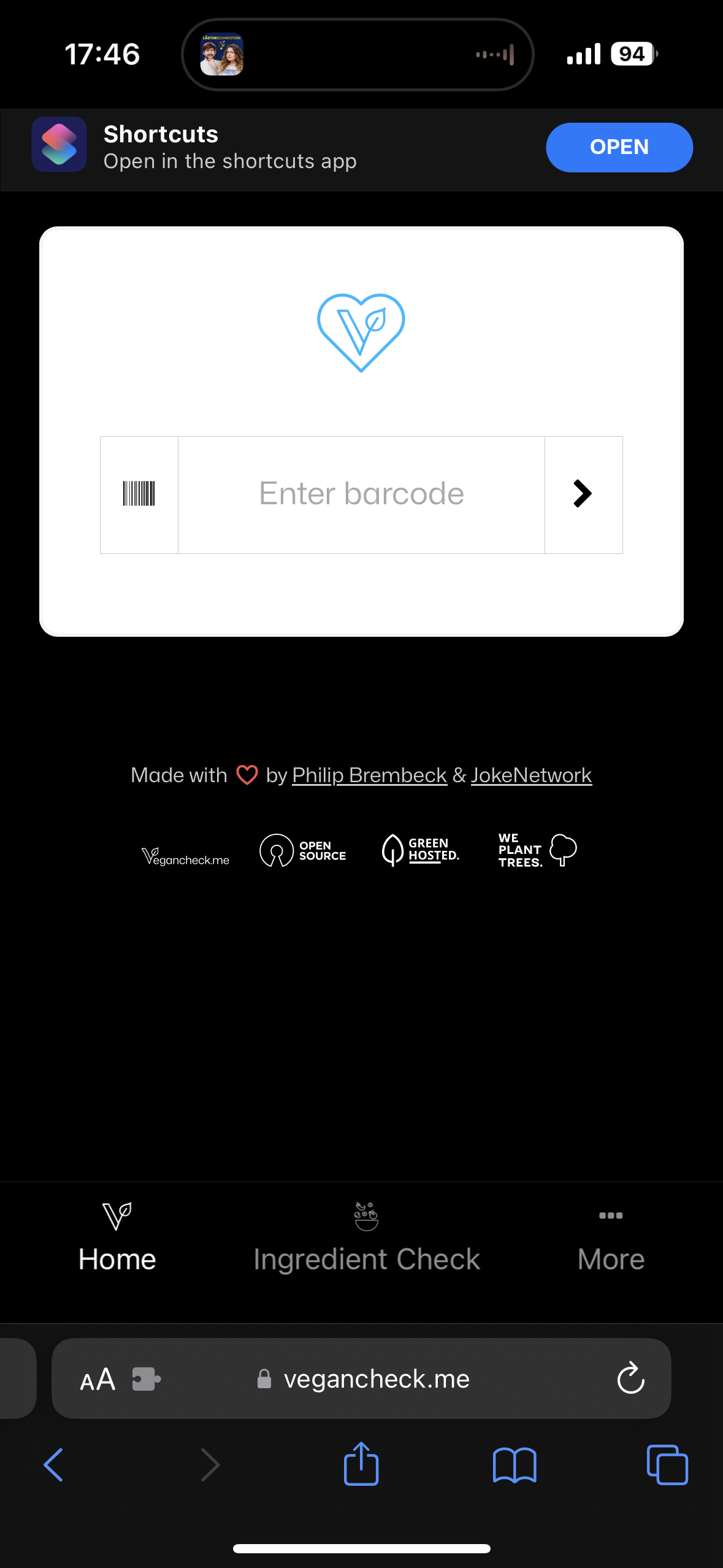
Task: Tap the We Plant Trees badge
Action: pyautogui.click(x=537, y=850)
